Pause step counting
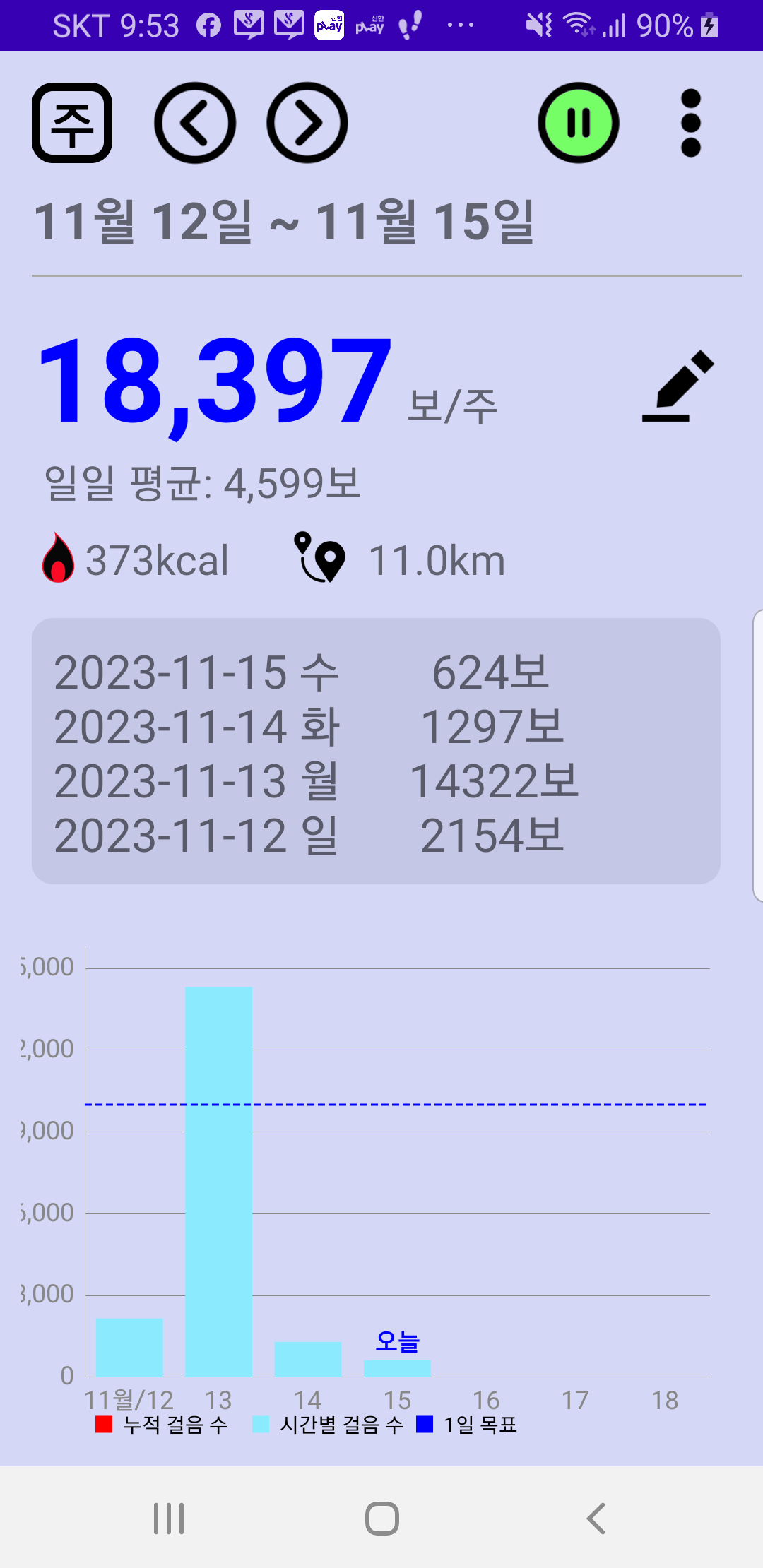The width and height of the screenshot is (763, 1568). pos(579,123)
